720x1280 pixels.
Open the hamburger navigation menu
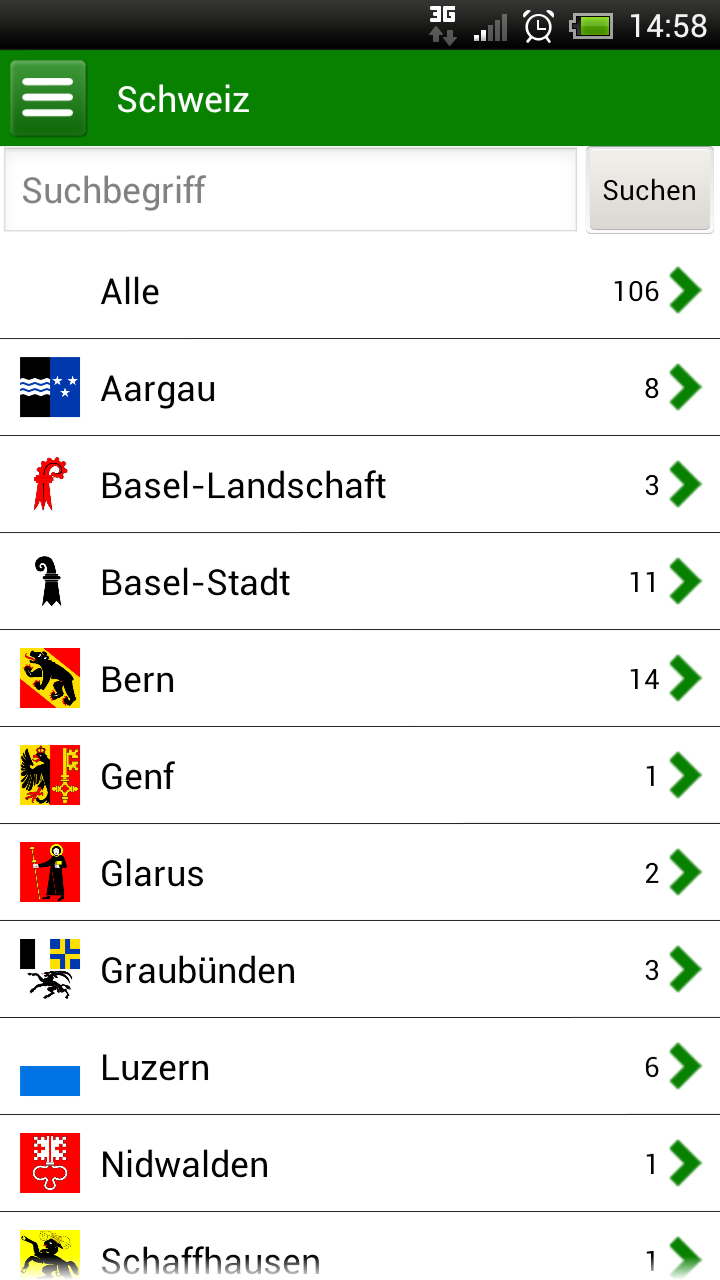click(48, 98)
